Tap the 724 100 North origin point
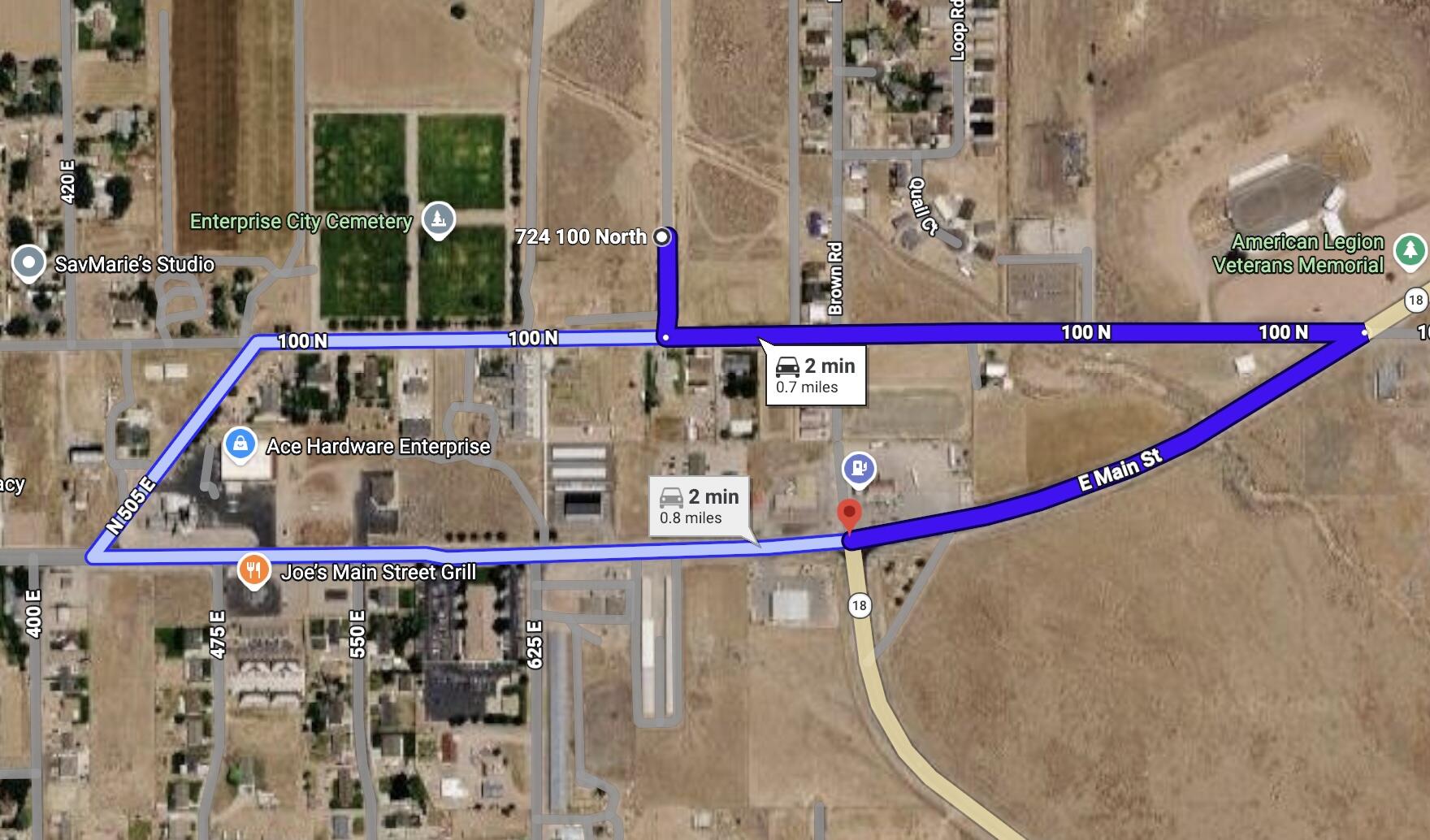Screen dimensions: 1430x840 (x=662, y=236)
